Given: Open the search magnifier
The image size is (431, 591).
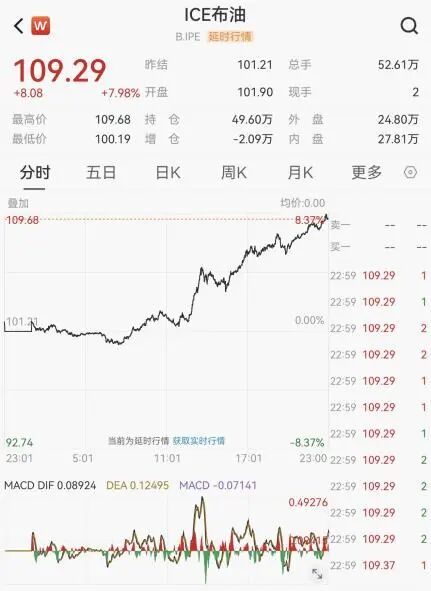Looking at the screenshot, I should point(409,26).
